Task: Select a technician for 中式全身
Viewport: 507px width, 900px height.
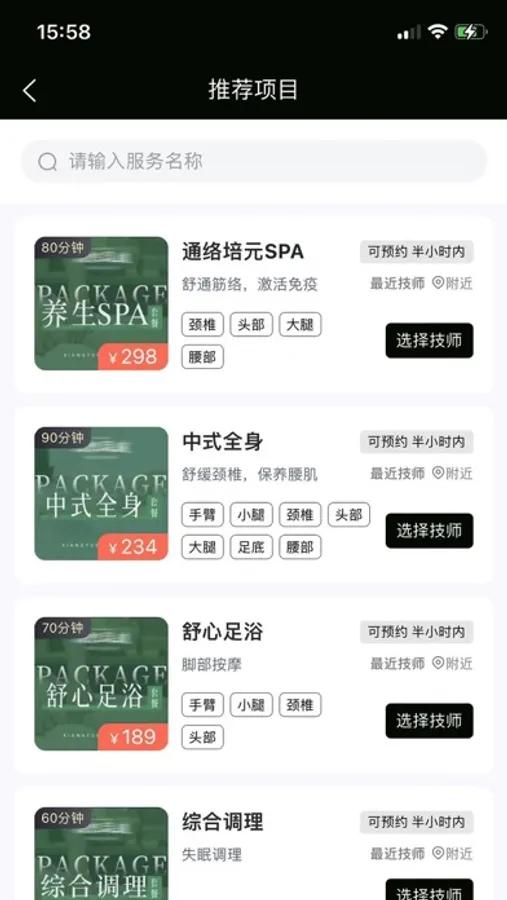Action: click(x=429, y=530)
